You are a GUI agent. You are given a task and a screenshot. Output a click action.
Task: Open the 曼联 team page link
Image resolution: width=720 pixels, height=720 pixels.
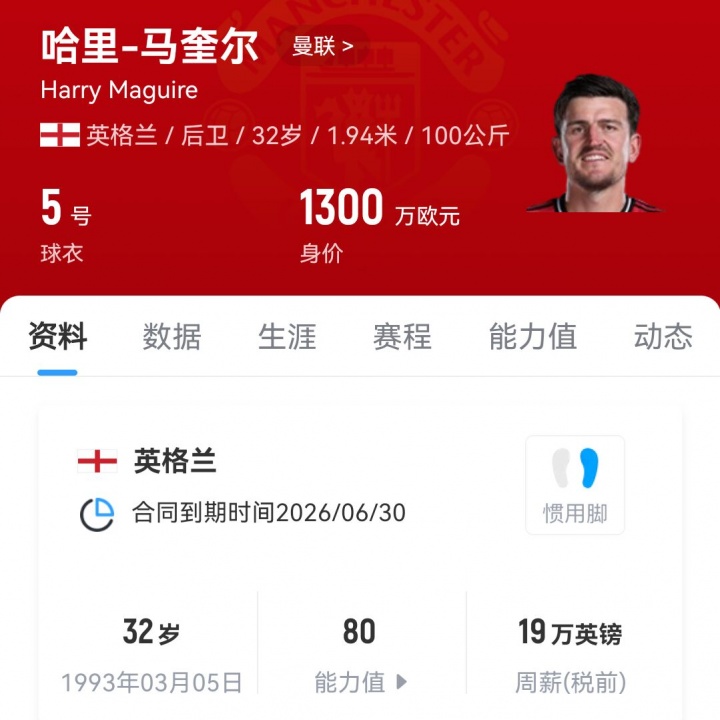click(323, 45)
